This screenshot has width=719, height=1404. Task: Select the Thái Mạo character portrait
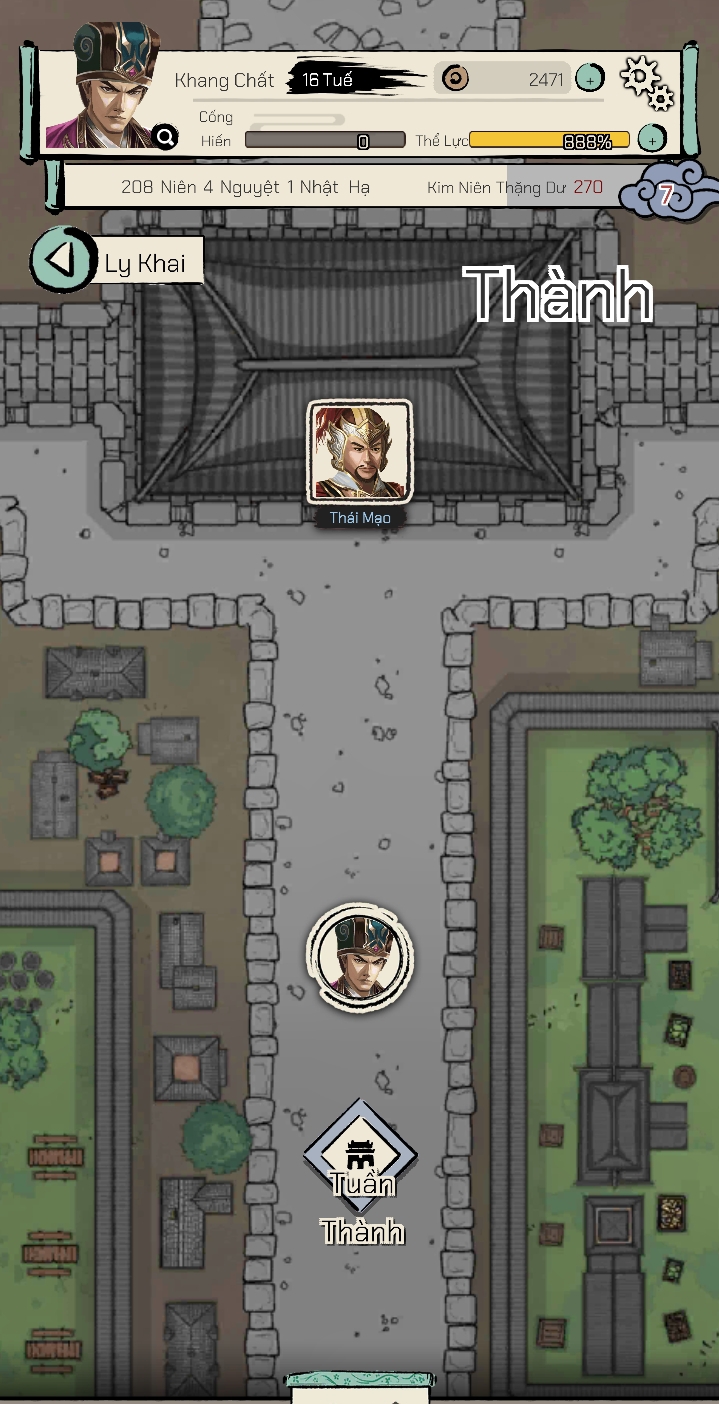click(x=360, y=452)
